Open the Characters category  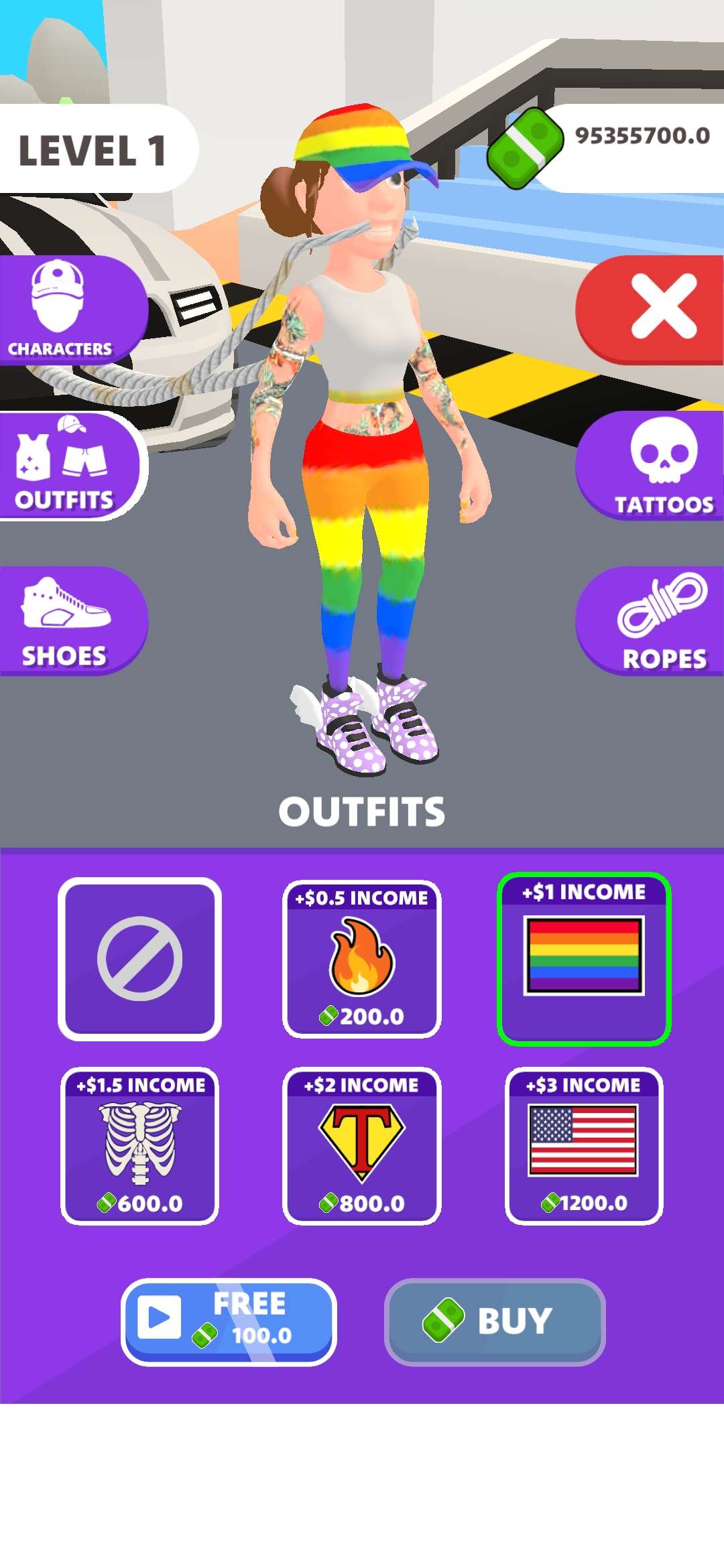(x=67, y=310)
